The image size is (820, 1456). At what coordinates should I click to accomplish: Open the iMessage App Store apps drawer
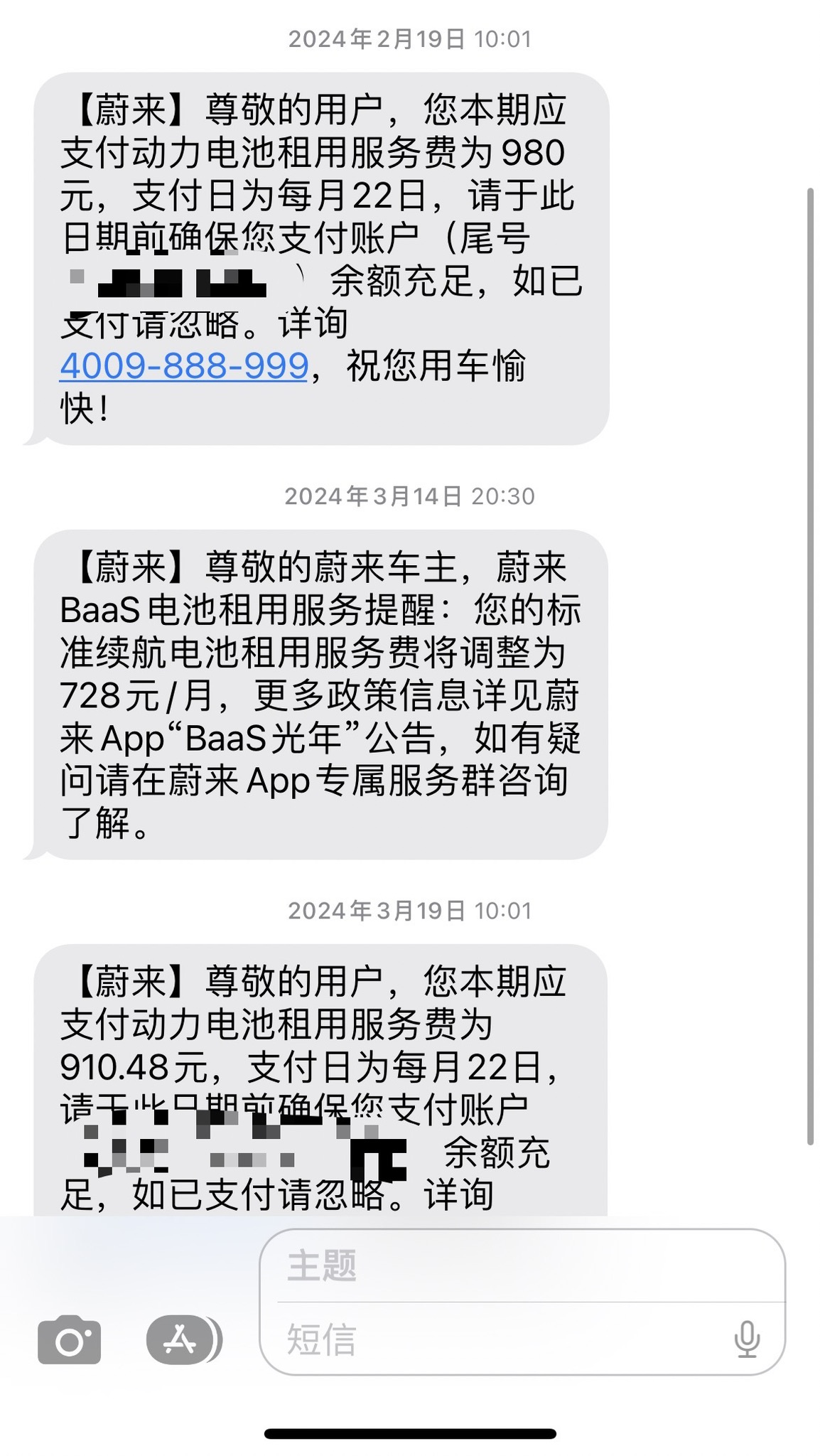(x=180, y=1339)
